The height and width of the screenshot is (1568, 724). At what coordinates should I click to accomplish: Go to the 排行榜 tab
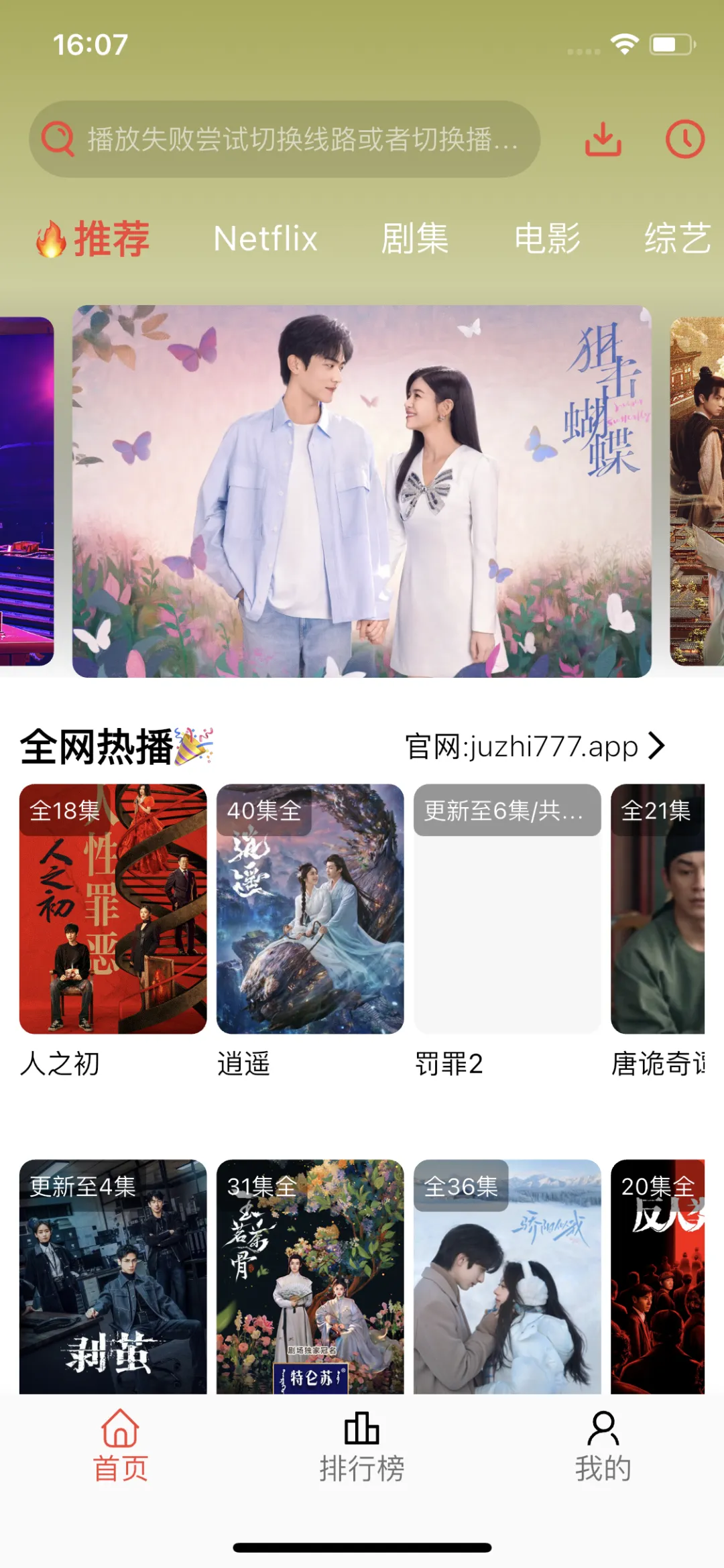coord(362,1445)
